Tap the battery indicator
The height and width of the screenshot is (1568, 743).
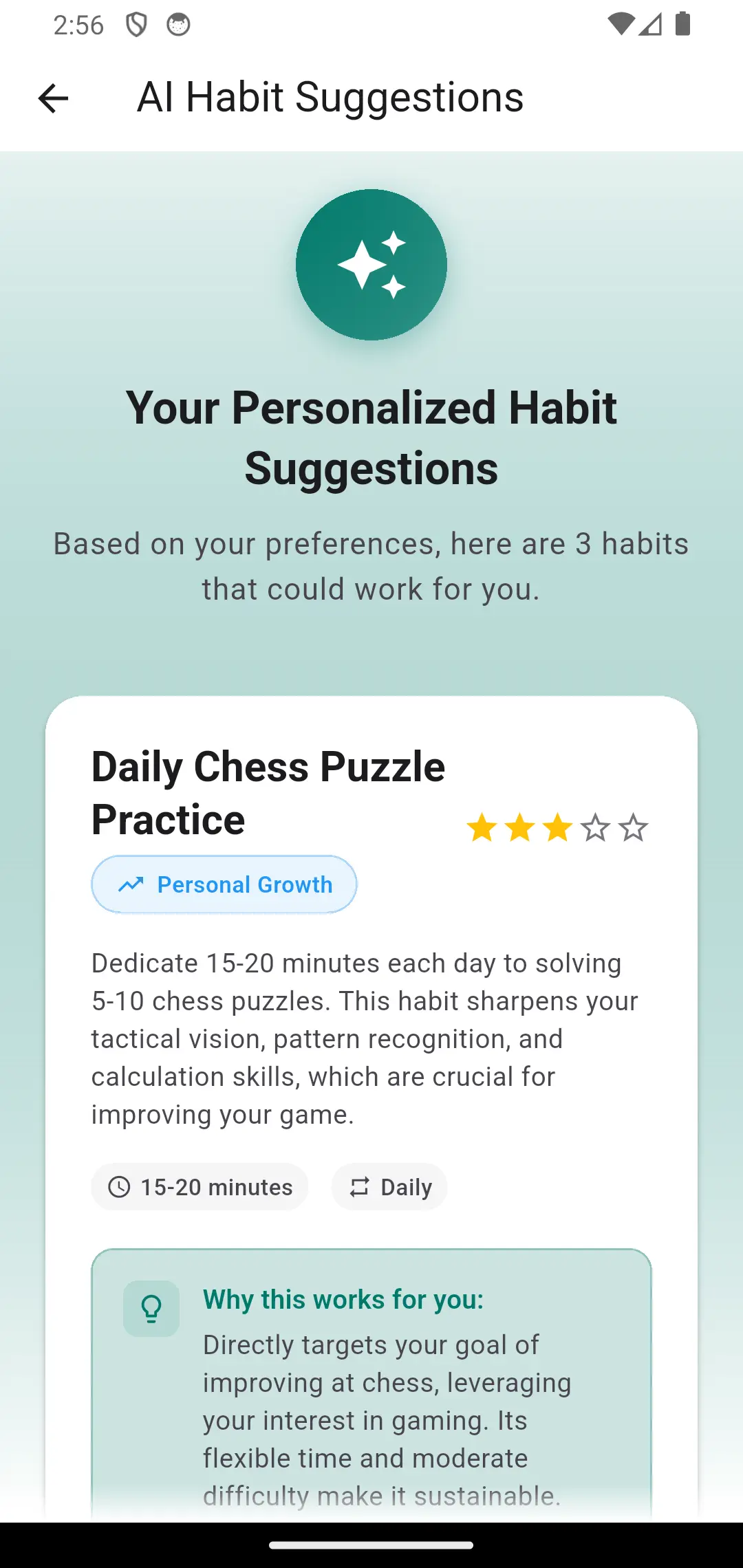point(683,25)
